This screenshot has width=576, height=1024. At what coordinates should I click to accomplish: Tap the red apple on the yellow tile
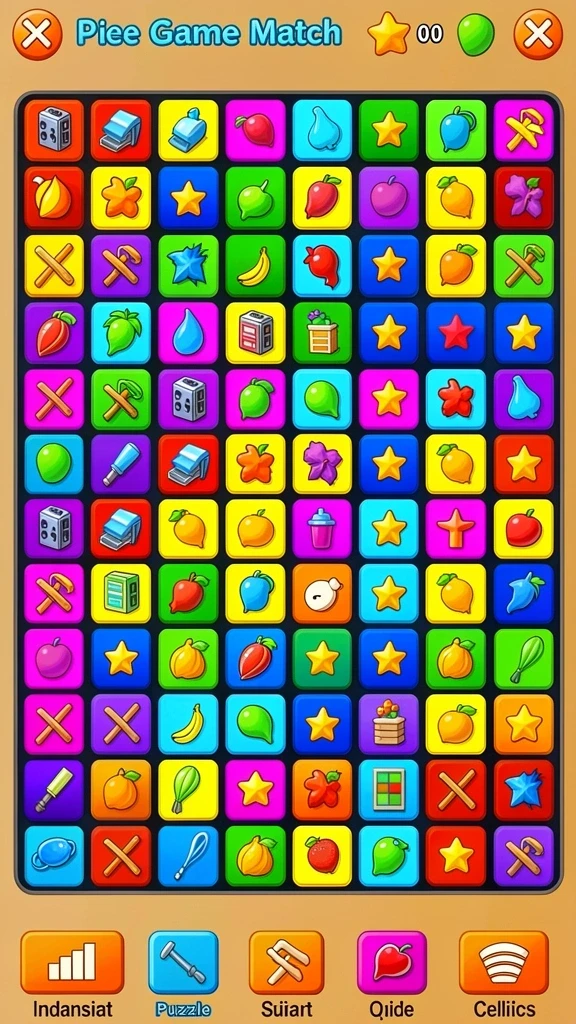click(524, 528)
